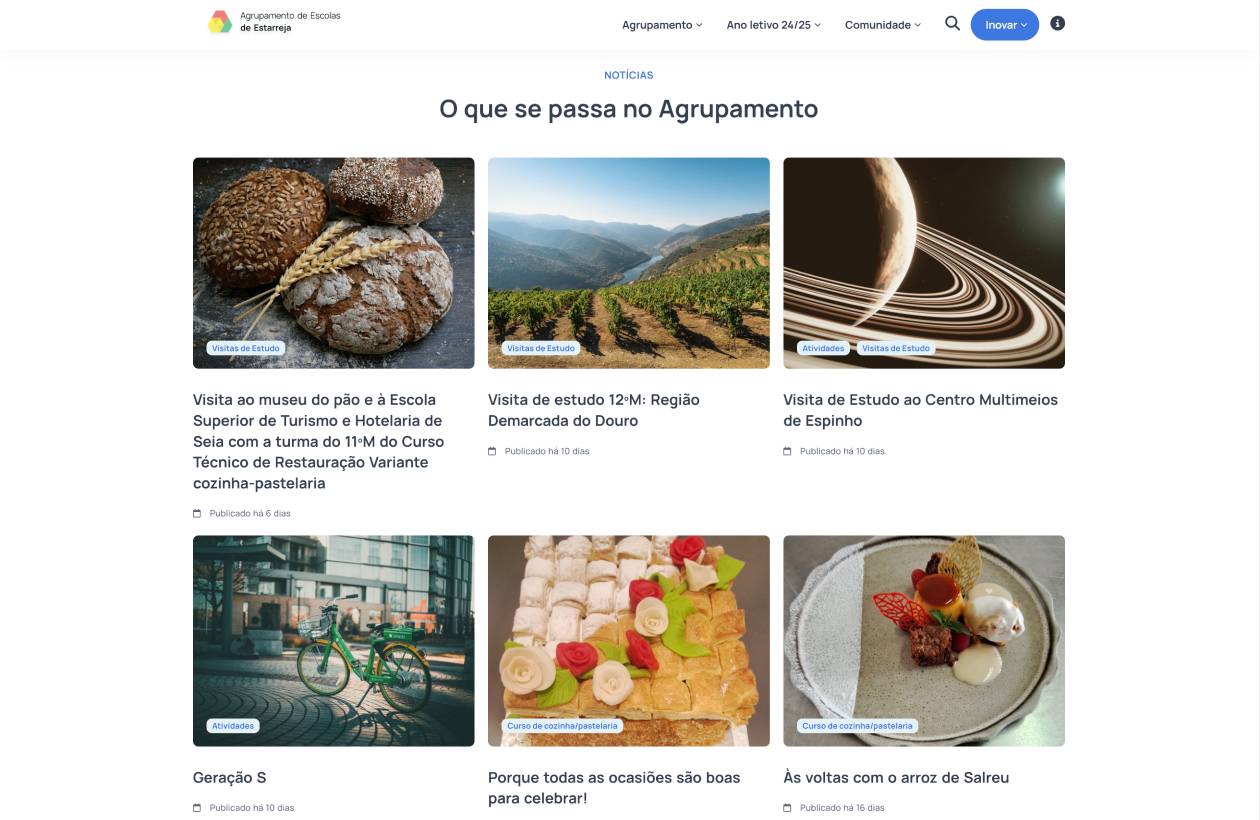Open article Visita de estudo 12ºM Douro
1260x820 pixels.
click(593, 410)
